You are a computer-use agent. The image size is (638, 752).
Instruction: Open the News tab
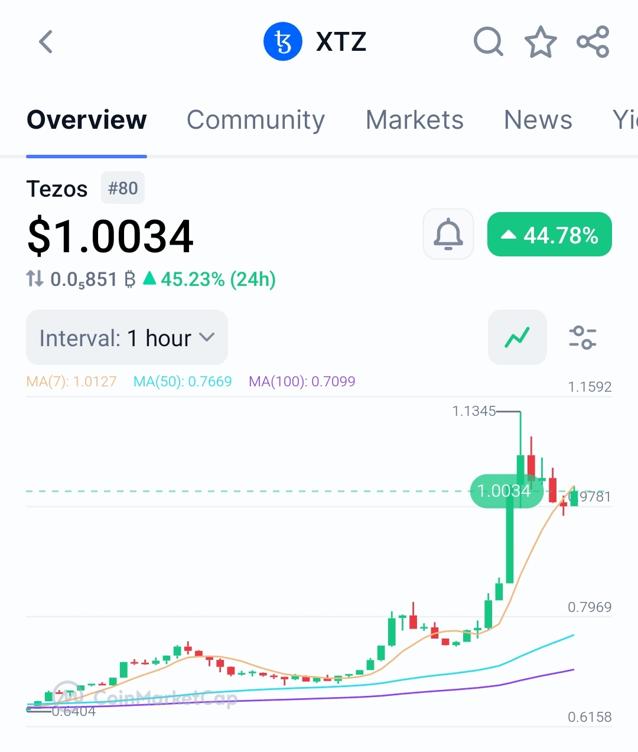(x=538, y=120)
